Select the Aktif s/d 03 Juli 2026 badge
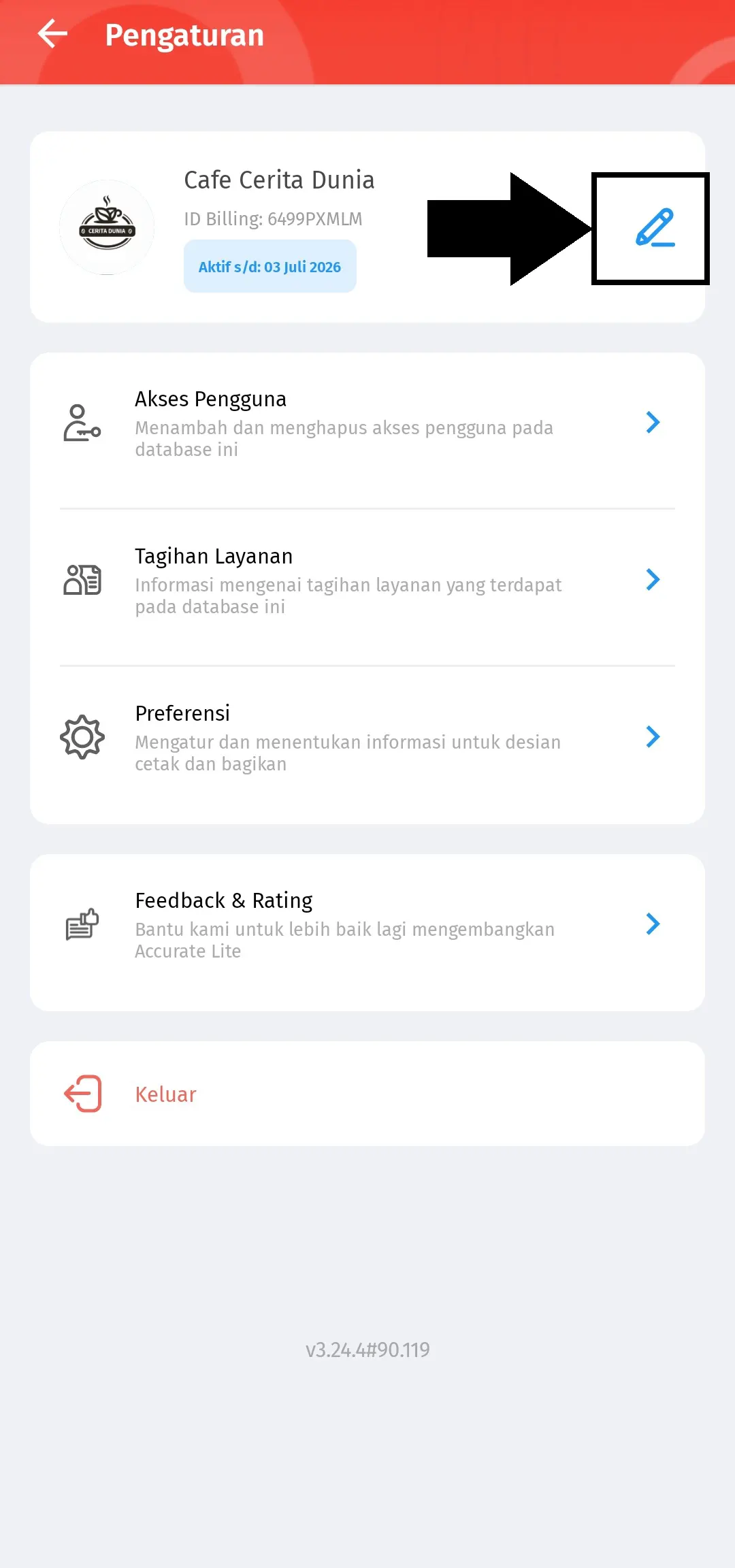The image size is (735, 1568). (x=269, y=267)
